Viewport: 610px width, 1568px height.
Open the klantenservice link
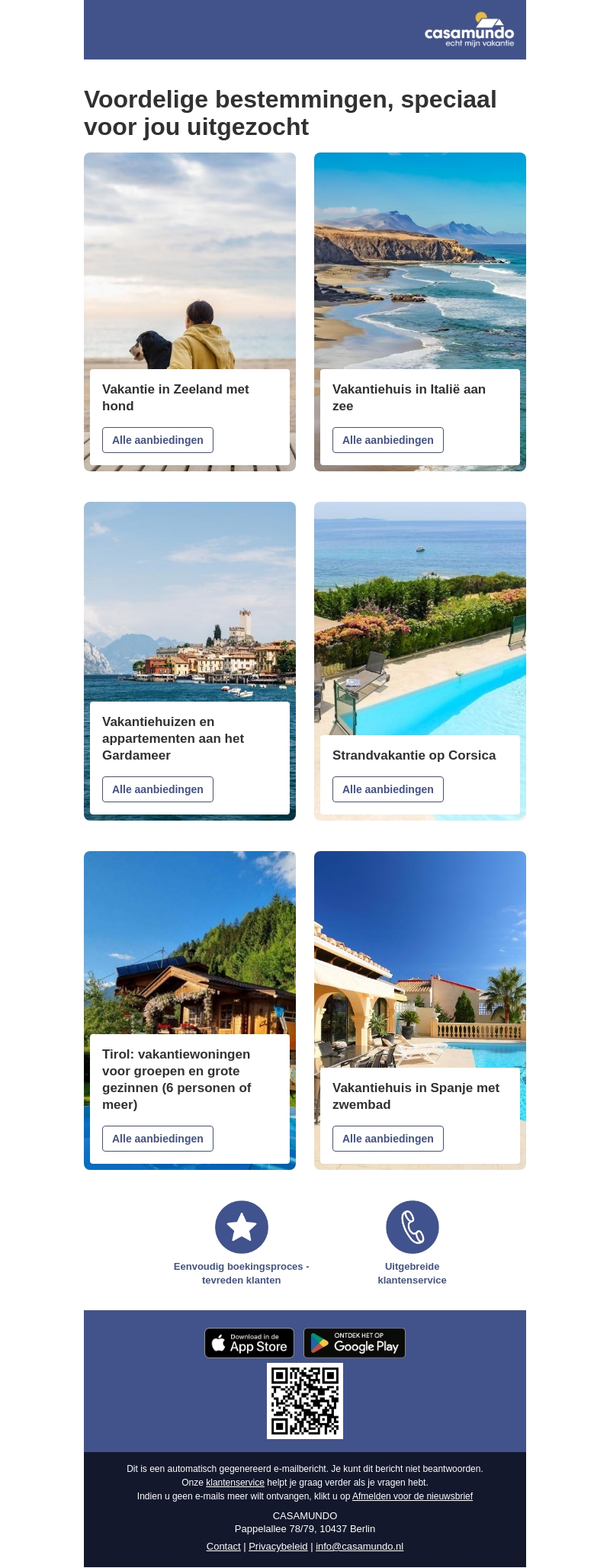[x=235, y=1483]
